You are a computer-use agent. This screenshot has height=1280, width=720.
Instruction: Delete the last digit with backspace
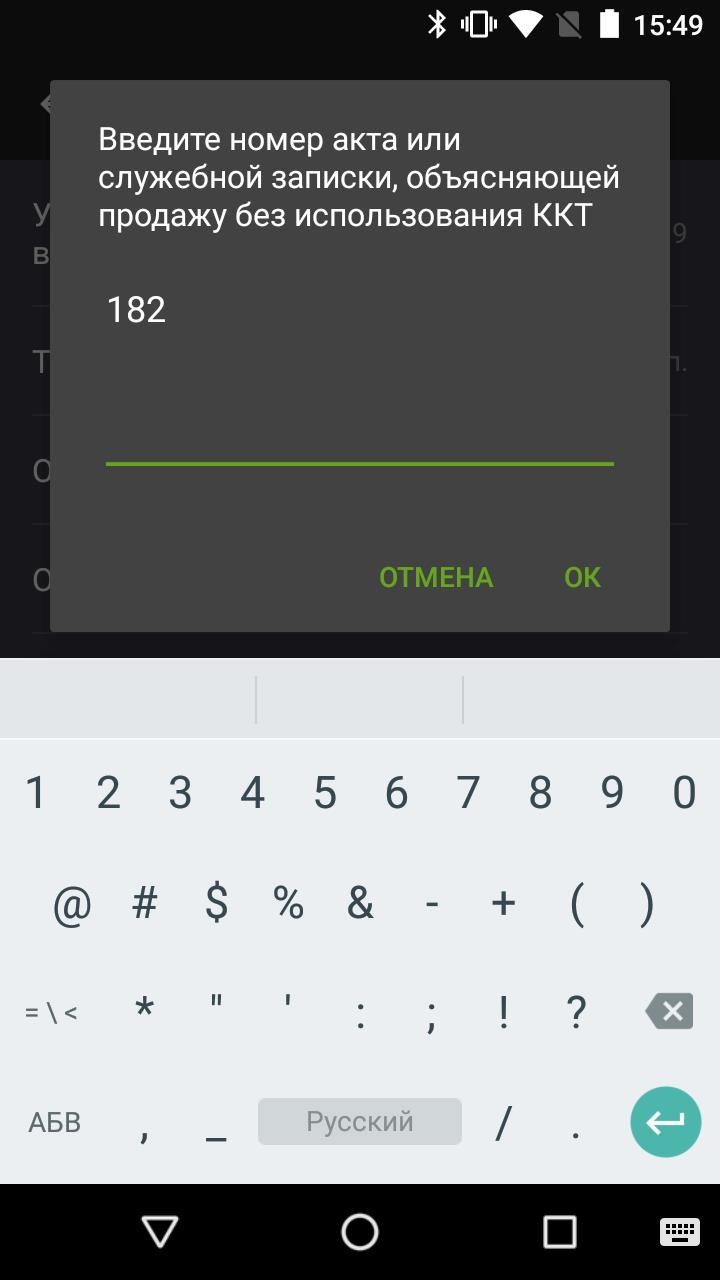click(670, 1011)
